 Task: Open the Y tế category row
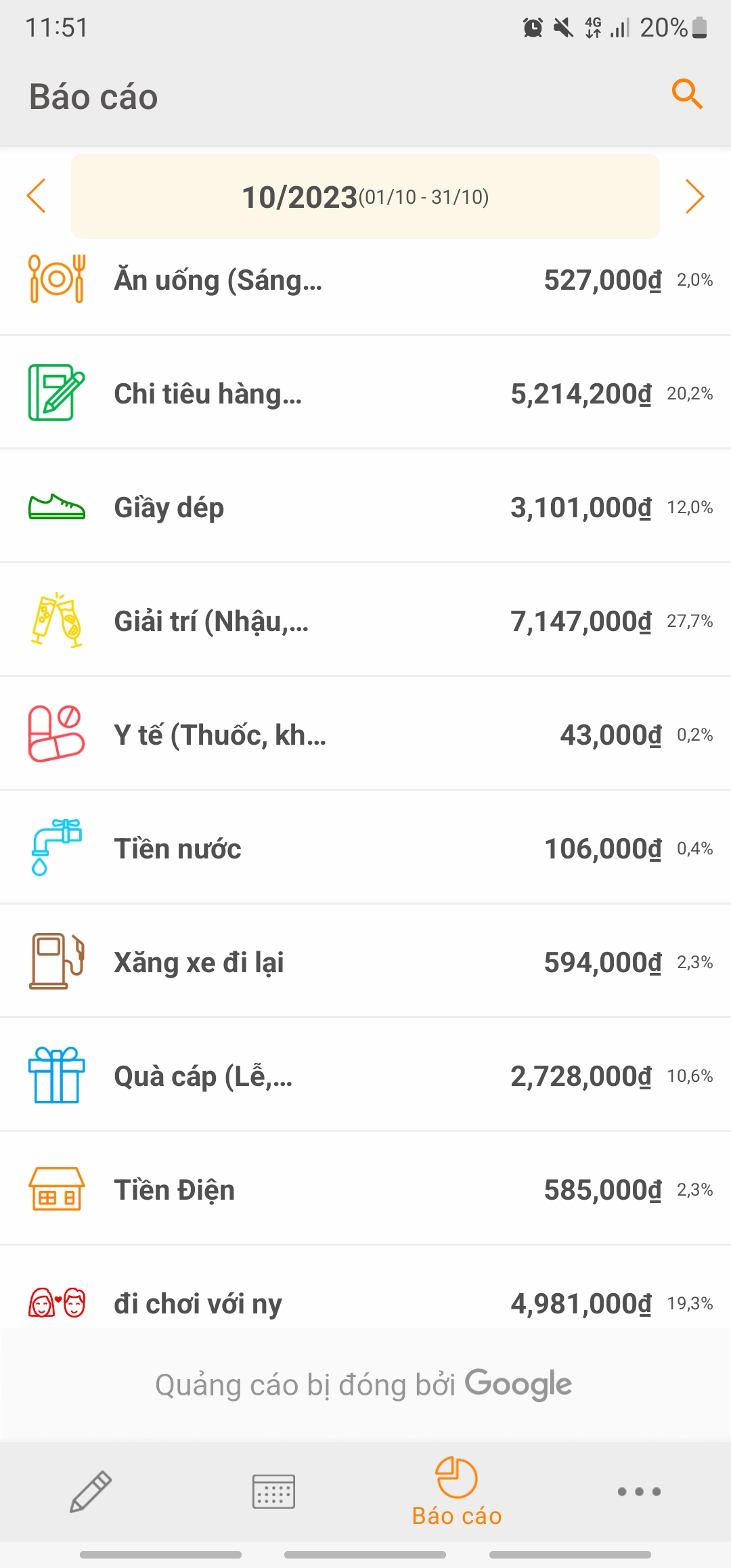pos(365,735)
